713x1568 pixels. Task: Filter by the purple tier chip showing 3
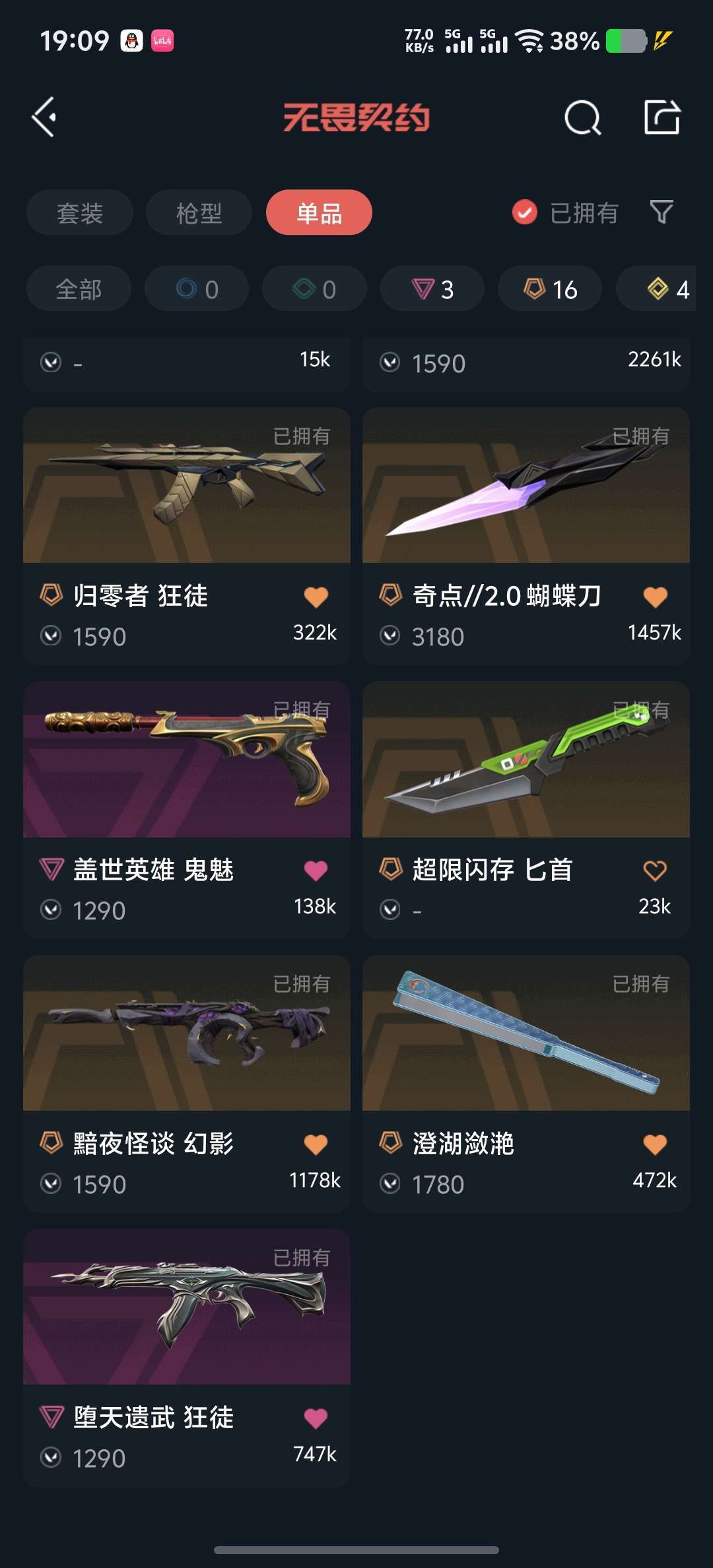(432, 288)
